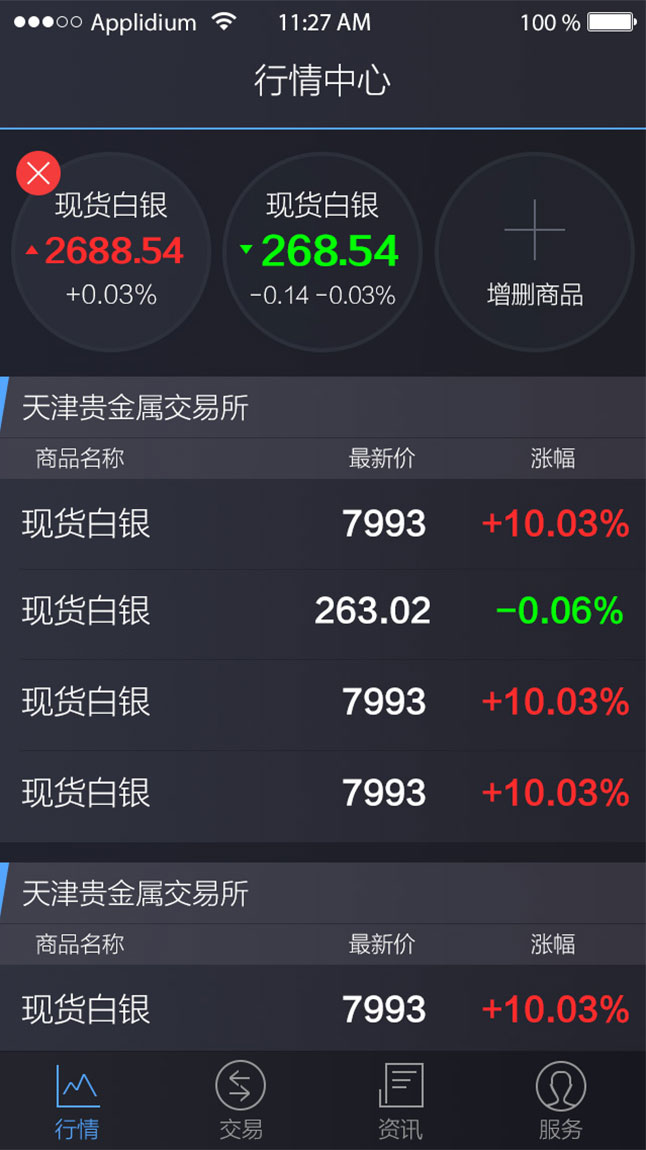Screen dimensions: 646x1150
Task: Tap 增删商品 to add or remove products
Action: point(534,252)
